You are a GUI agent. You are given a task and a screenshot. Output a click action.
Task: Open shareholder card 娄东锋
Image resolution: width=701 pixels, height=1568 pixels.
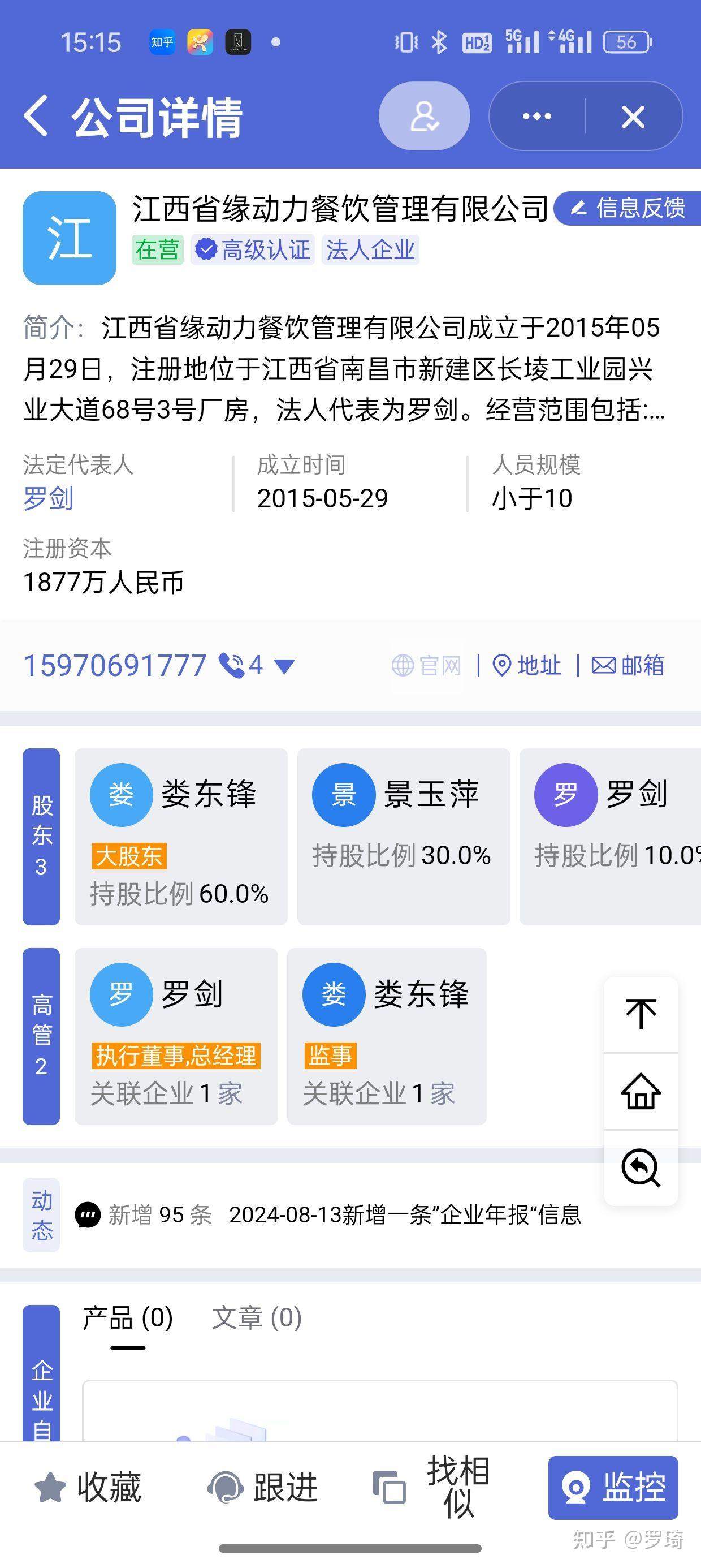(x=181, y=837)
